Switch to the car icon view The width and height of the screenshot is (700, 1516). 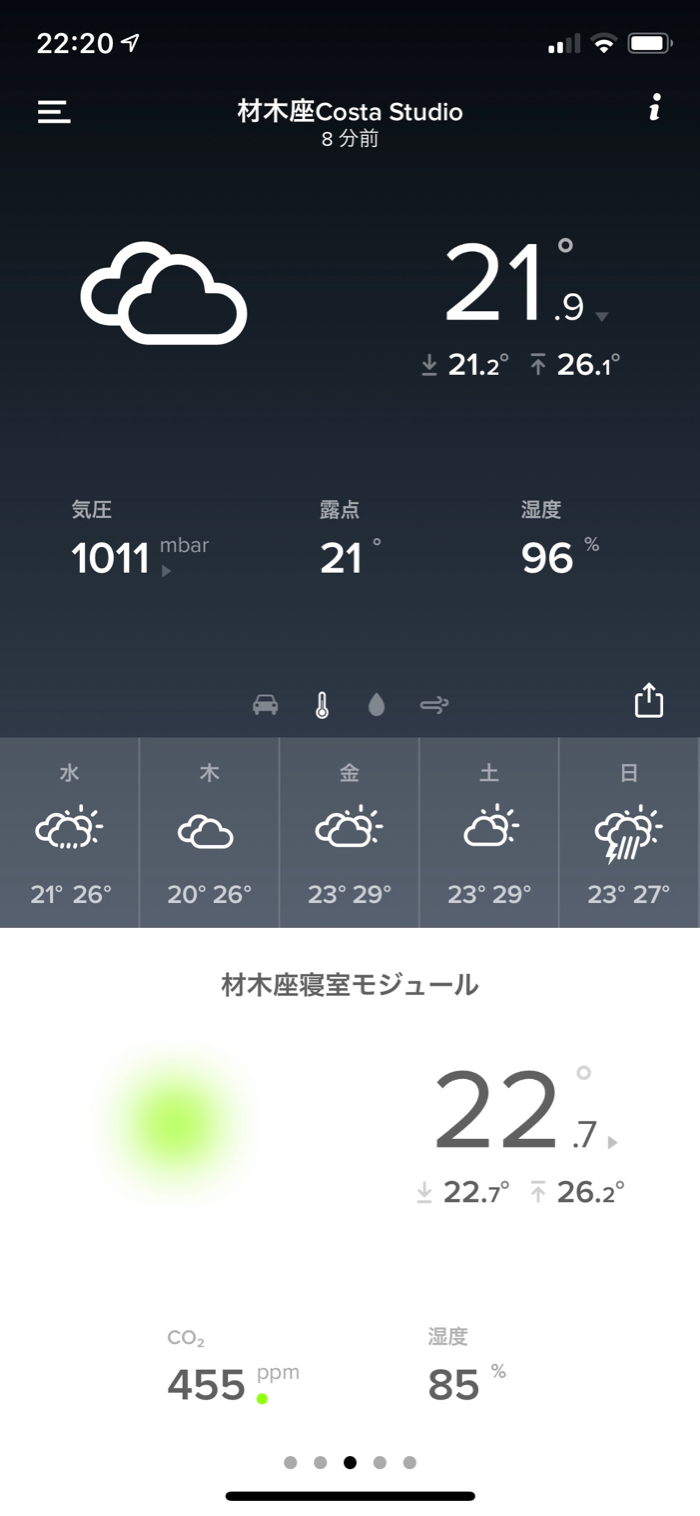tap(266, 705)
